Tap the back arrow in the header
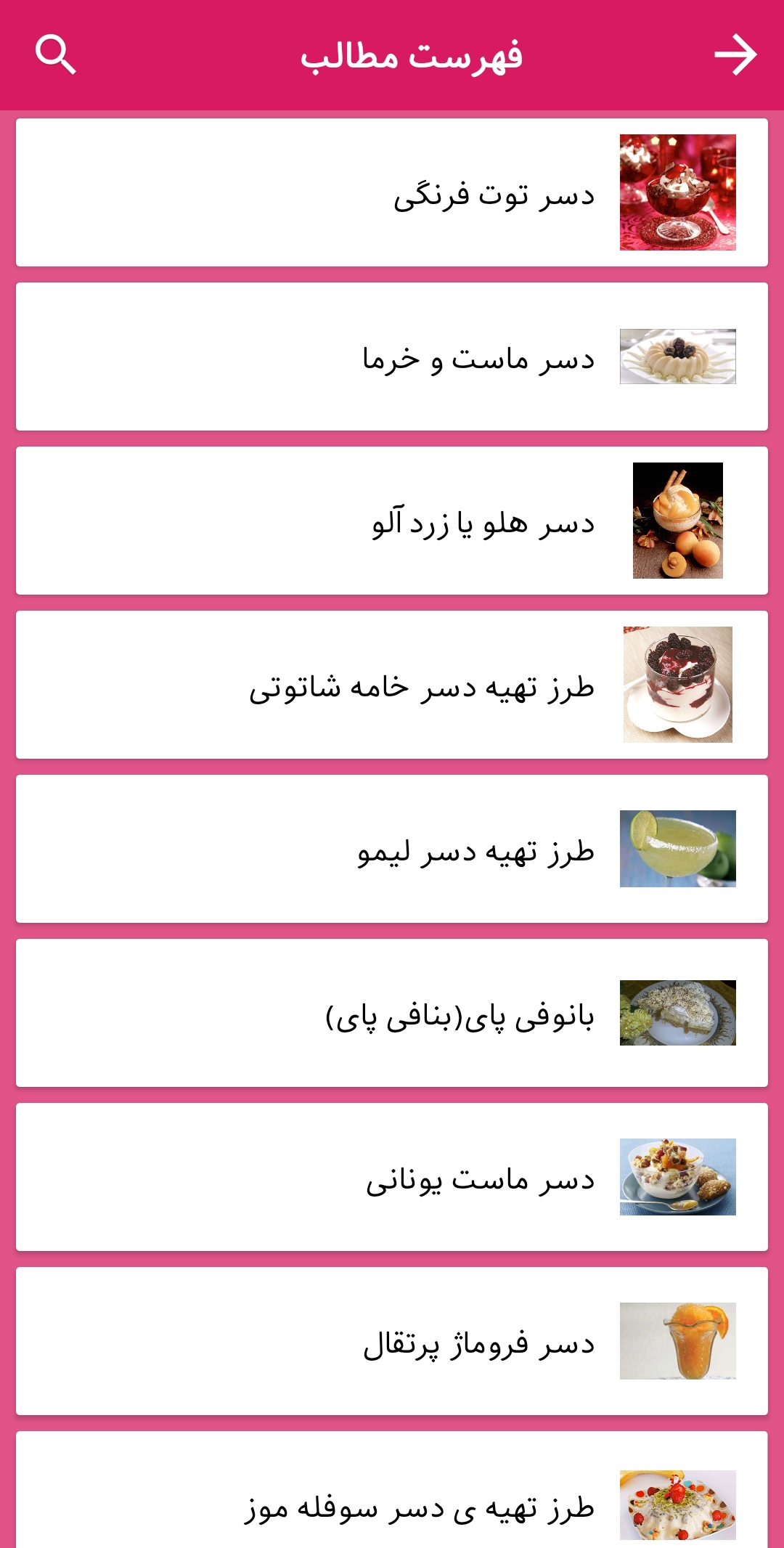 coord(735,54)
